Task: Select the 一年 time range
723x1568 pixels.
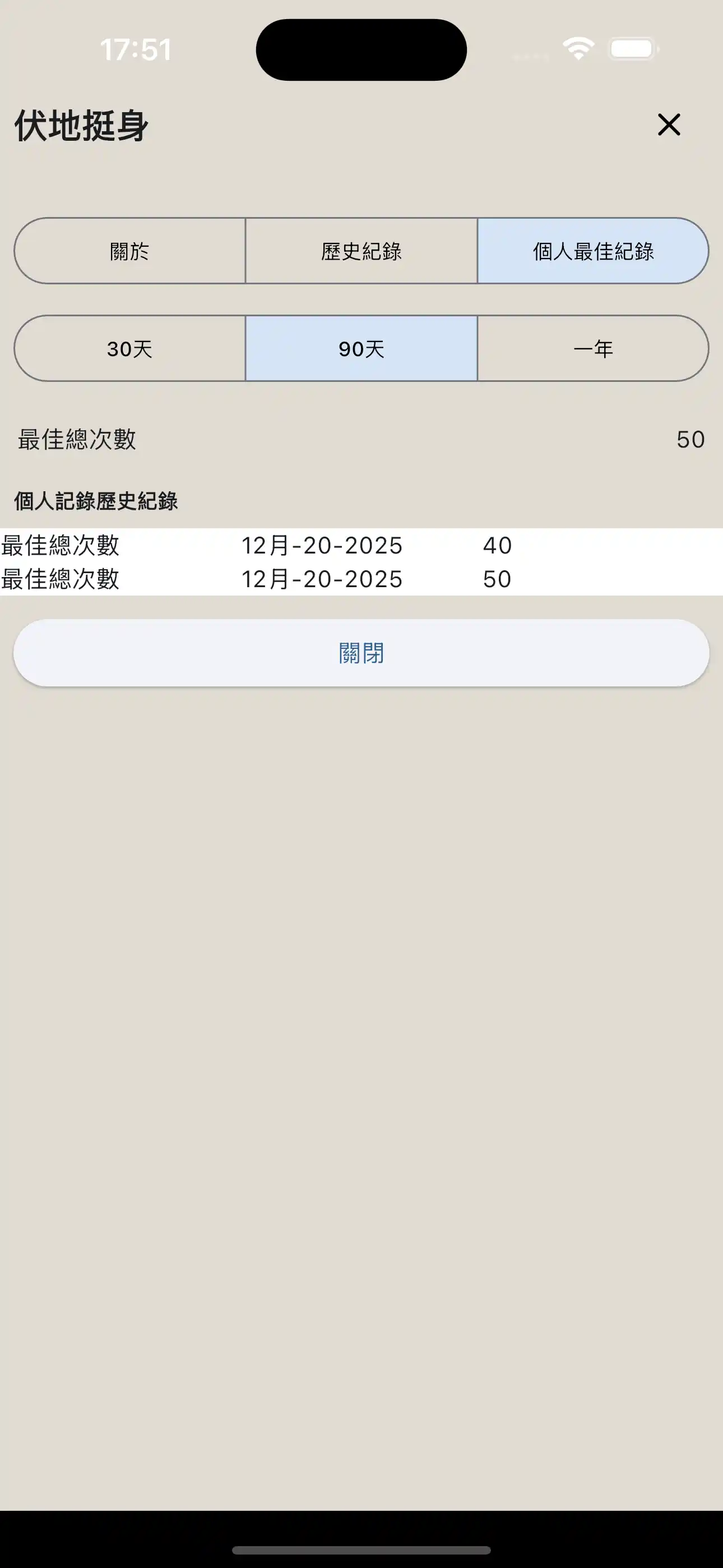Action: [x=594, y=349]
